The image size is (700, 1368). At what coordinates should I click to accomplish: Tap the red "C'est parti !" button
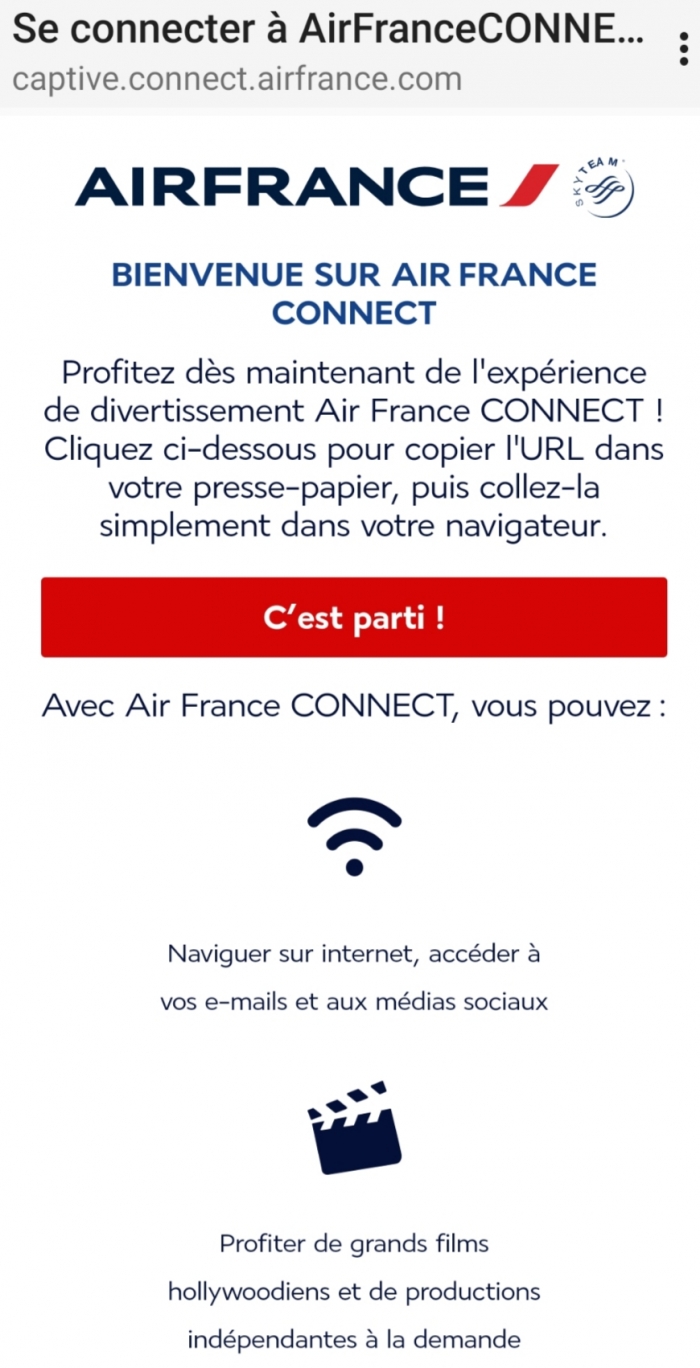(x=354, y=618)
